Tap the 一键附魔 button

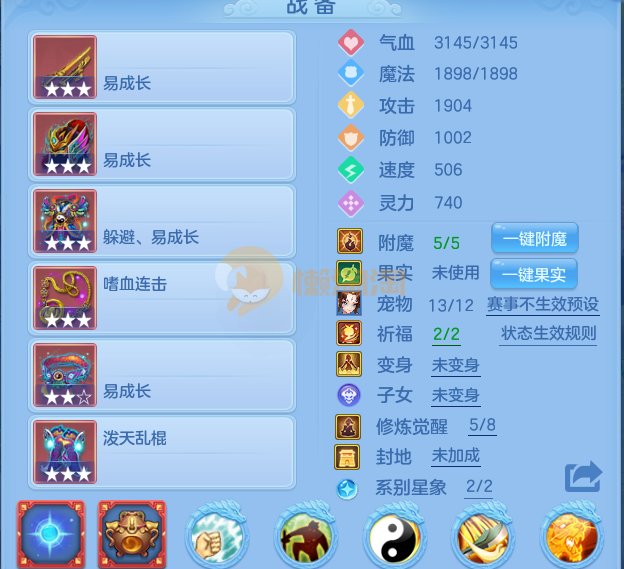pos(534,240)
